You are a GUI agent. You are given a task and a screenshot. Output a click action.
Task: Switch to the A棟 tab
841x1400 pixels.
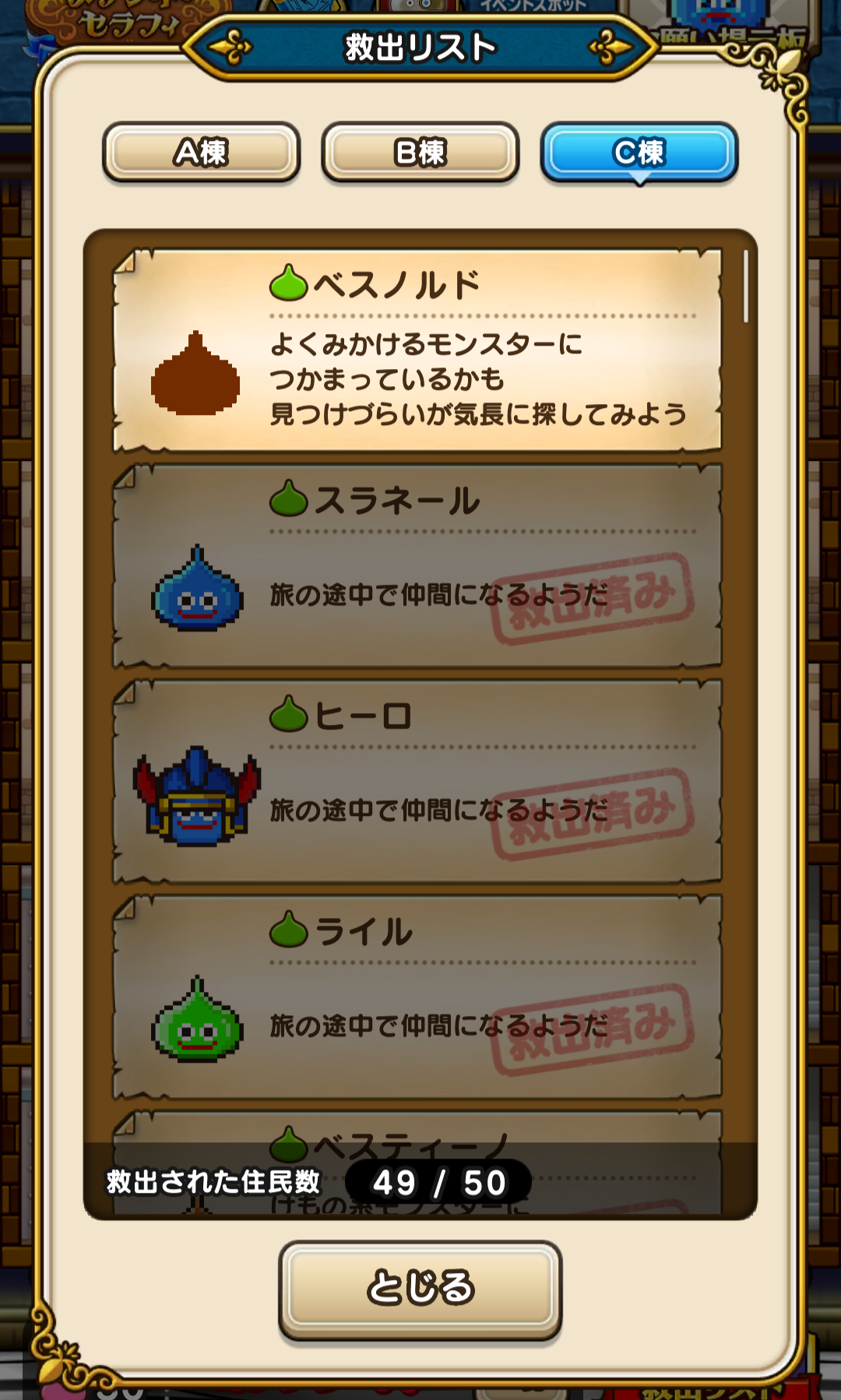pyautogui.click(x=201, y=152)
